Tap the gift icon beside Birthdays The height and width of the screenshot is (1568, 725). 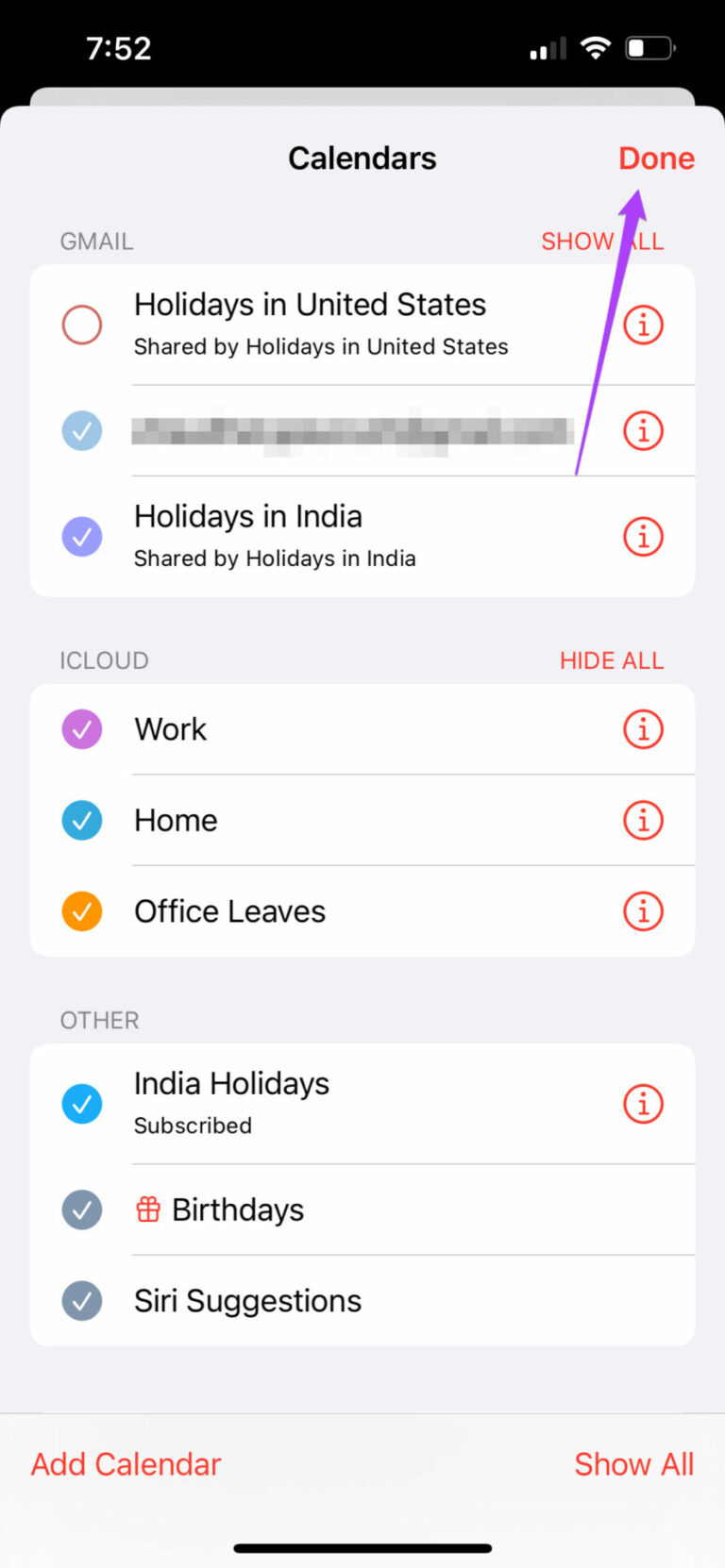click(x=151, y=1209)
